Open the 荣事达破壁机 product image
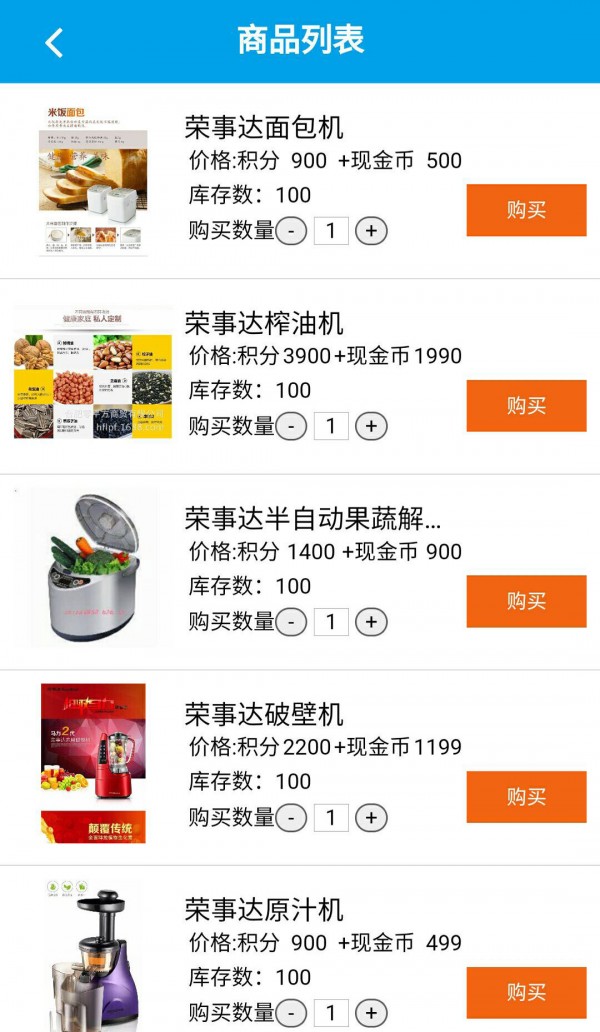 coord(93,763)
